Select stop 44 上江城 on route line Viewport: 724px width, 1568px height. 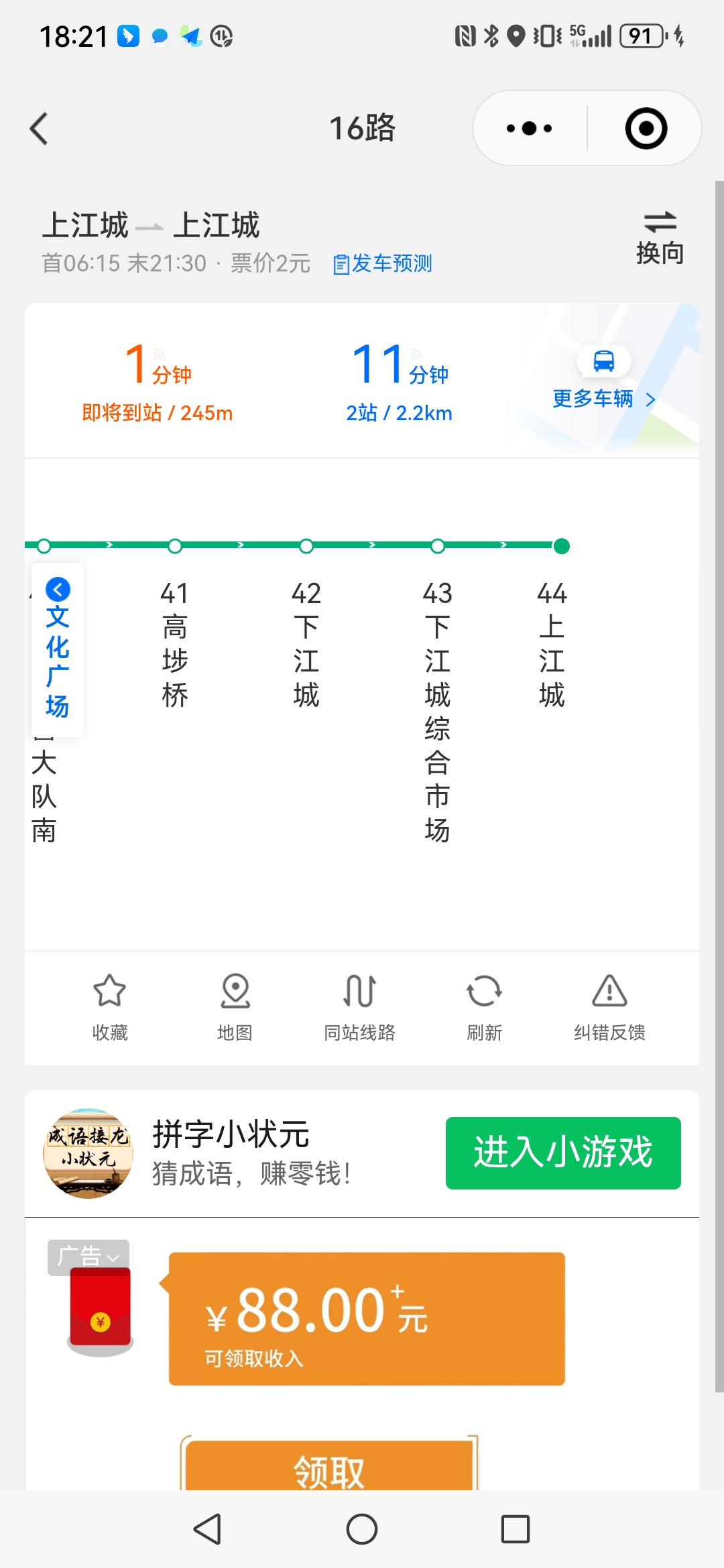(x=560, y=546)
